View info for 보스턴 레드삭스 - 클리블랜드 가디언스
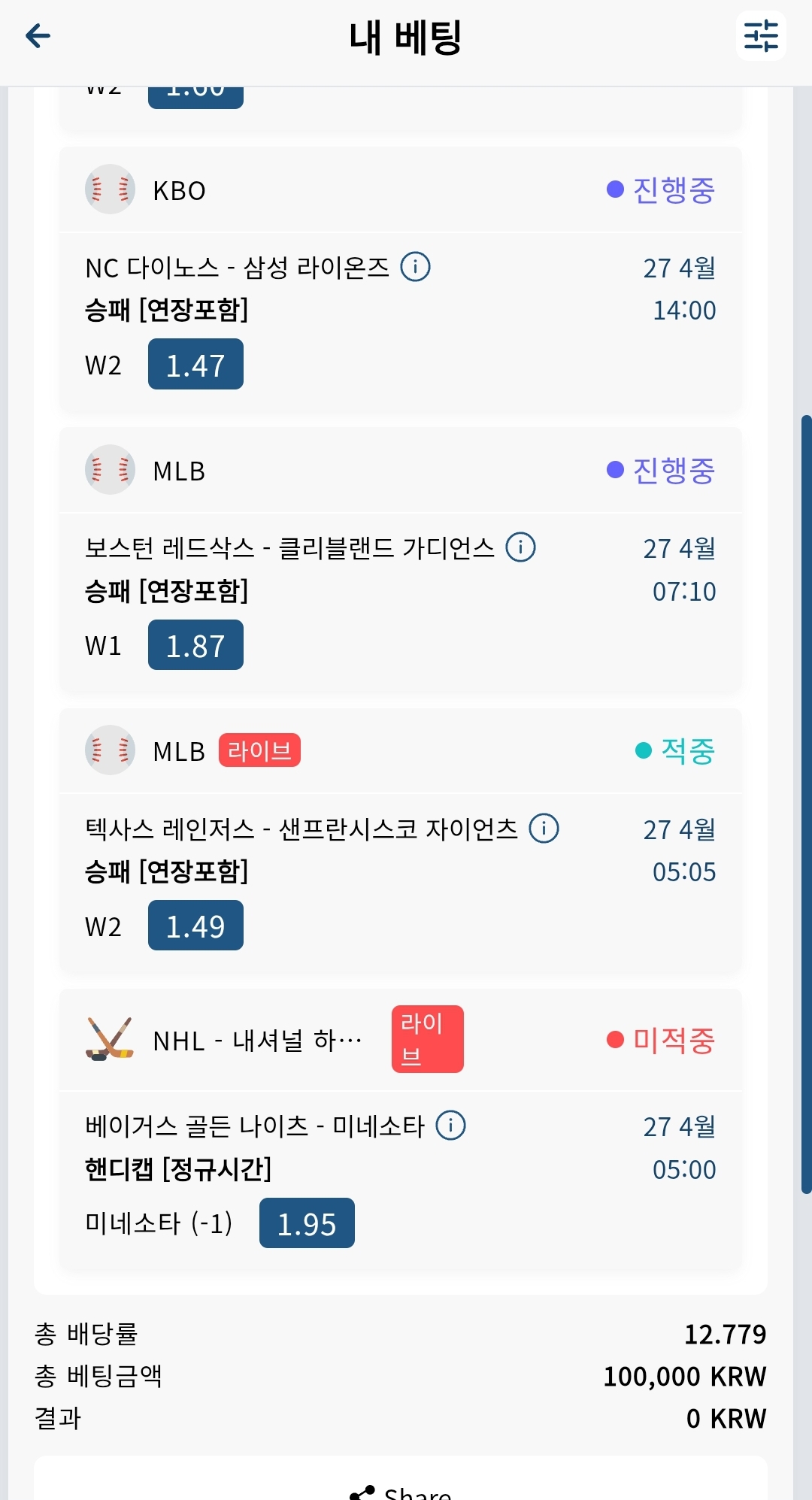The height and width of the screenshot is (1500, 812). 520,547
